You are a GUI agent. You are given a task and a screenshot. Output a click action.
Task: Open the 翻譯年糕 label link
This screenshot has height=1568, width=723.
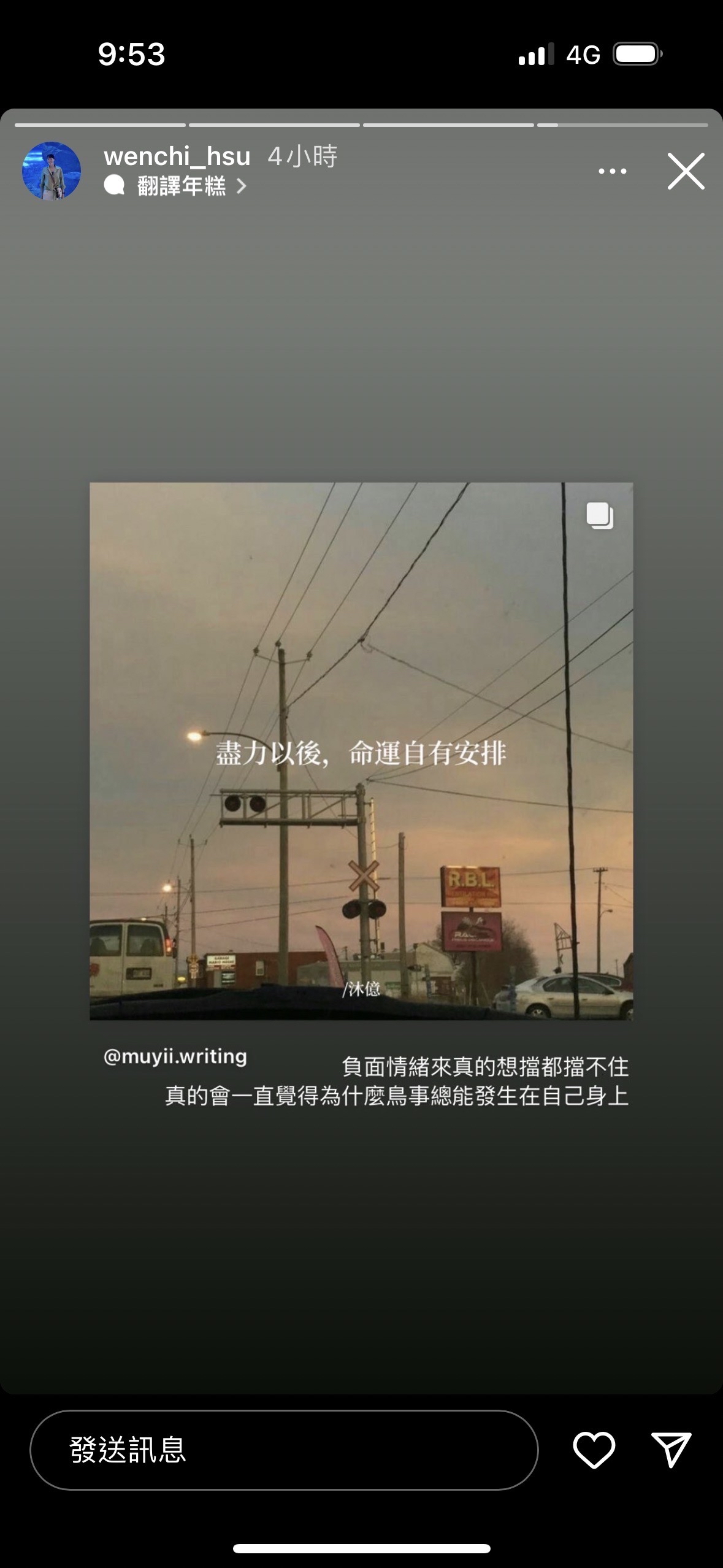point(182,186)
